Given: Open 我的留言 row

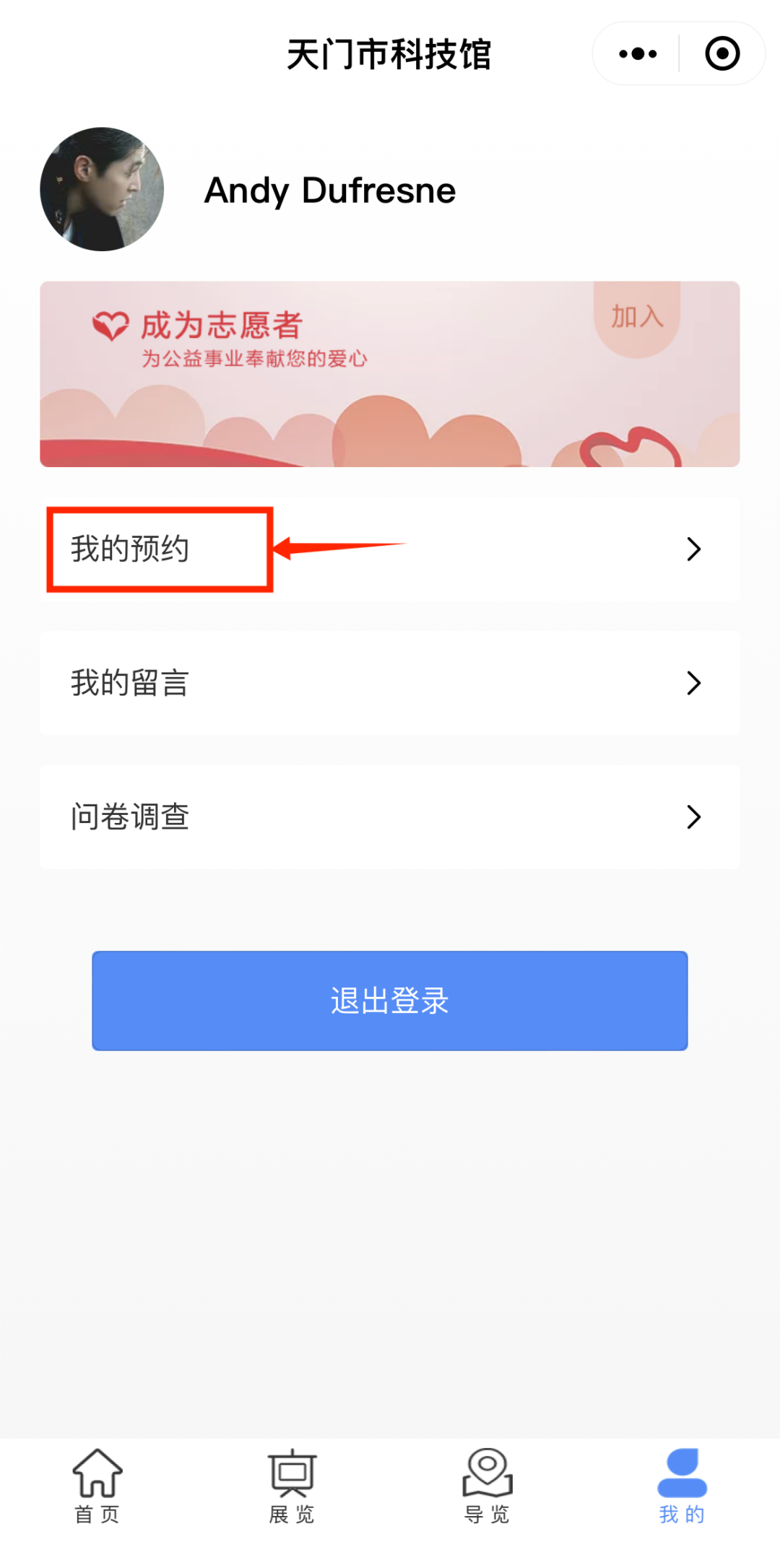Looking at the screenshot, I should coord(390,683).
